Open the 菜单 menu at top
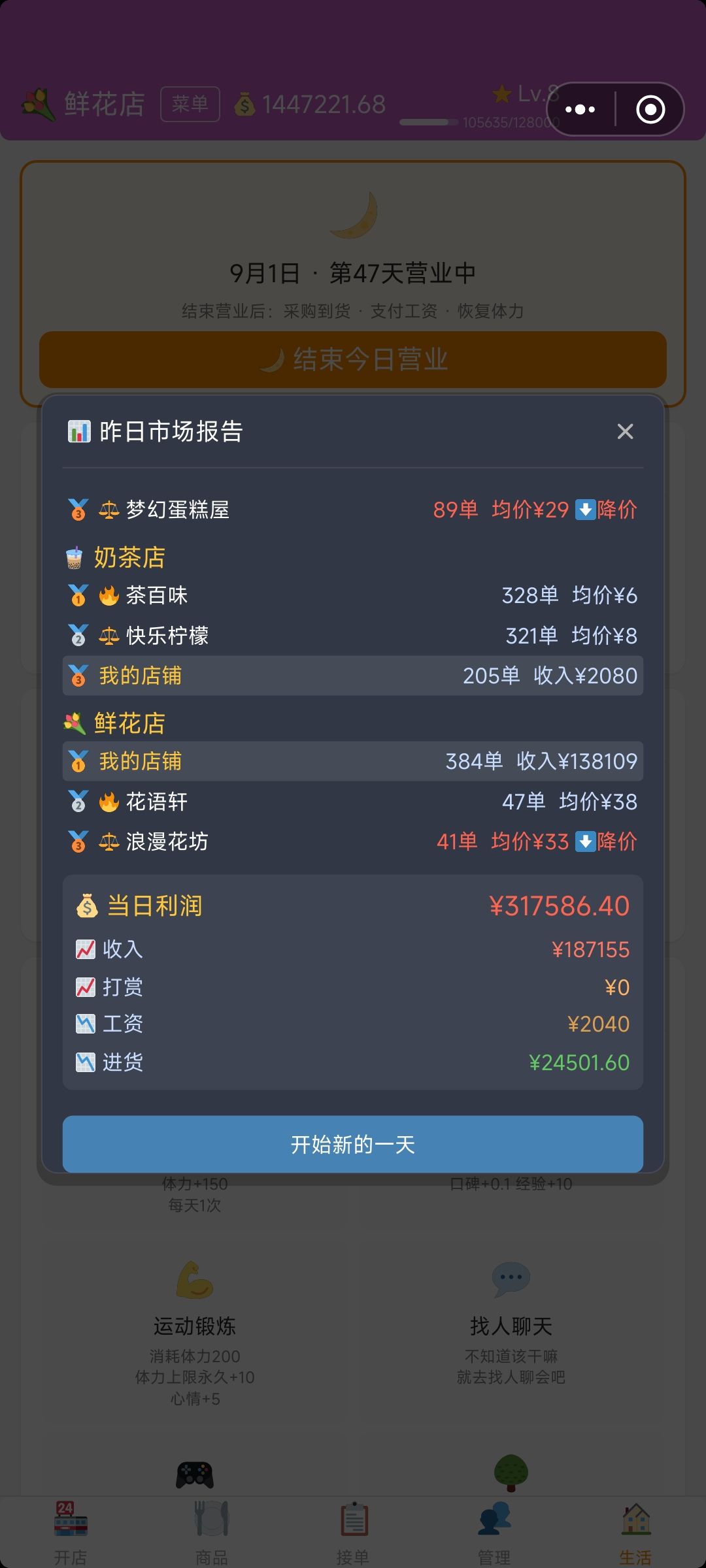Screen dimensions: 706x1568 tap(190, 103)
